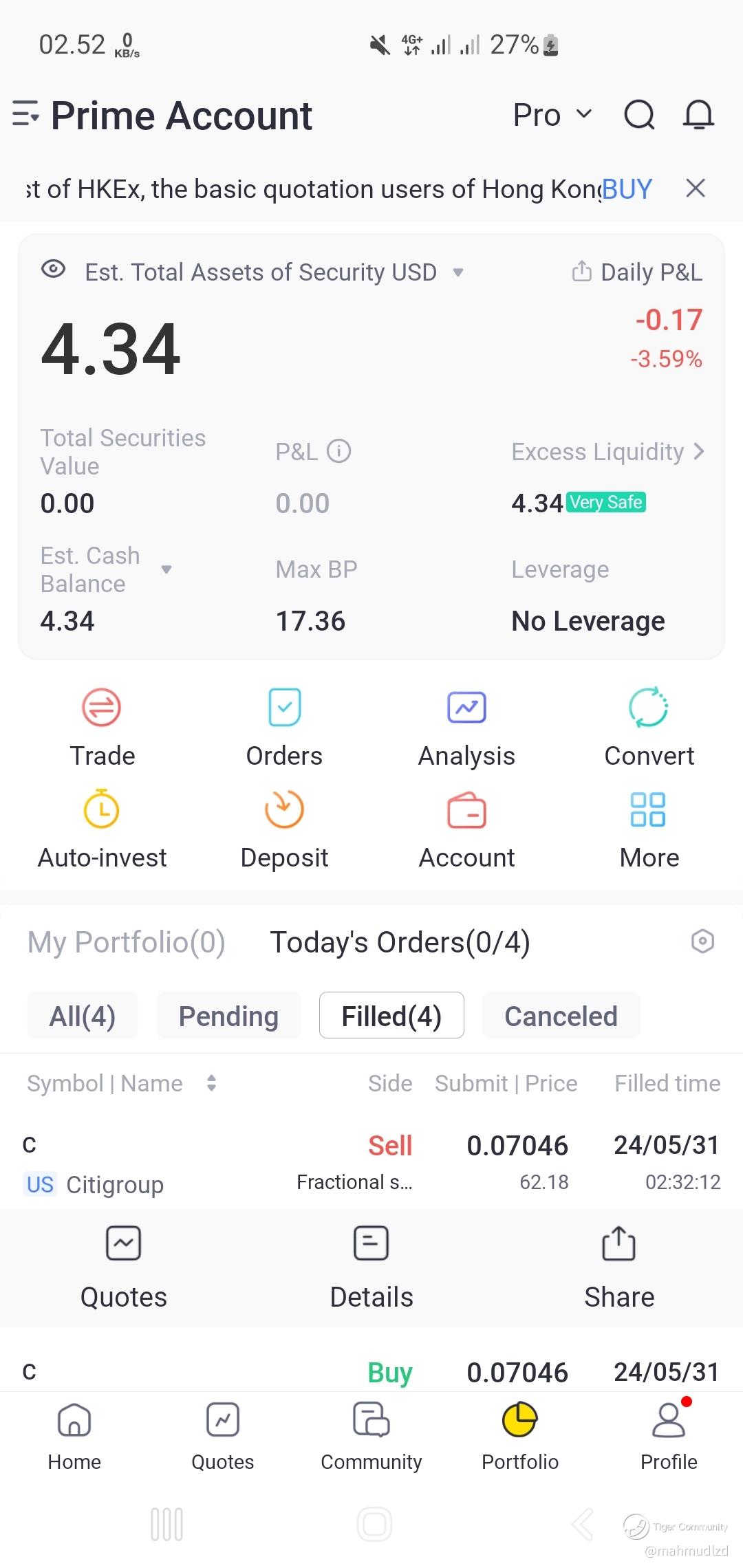Open Auto-invest
This screenshot has width=743, height=1568.
tap(102, 830)
